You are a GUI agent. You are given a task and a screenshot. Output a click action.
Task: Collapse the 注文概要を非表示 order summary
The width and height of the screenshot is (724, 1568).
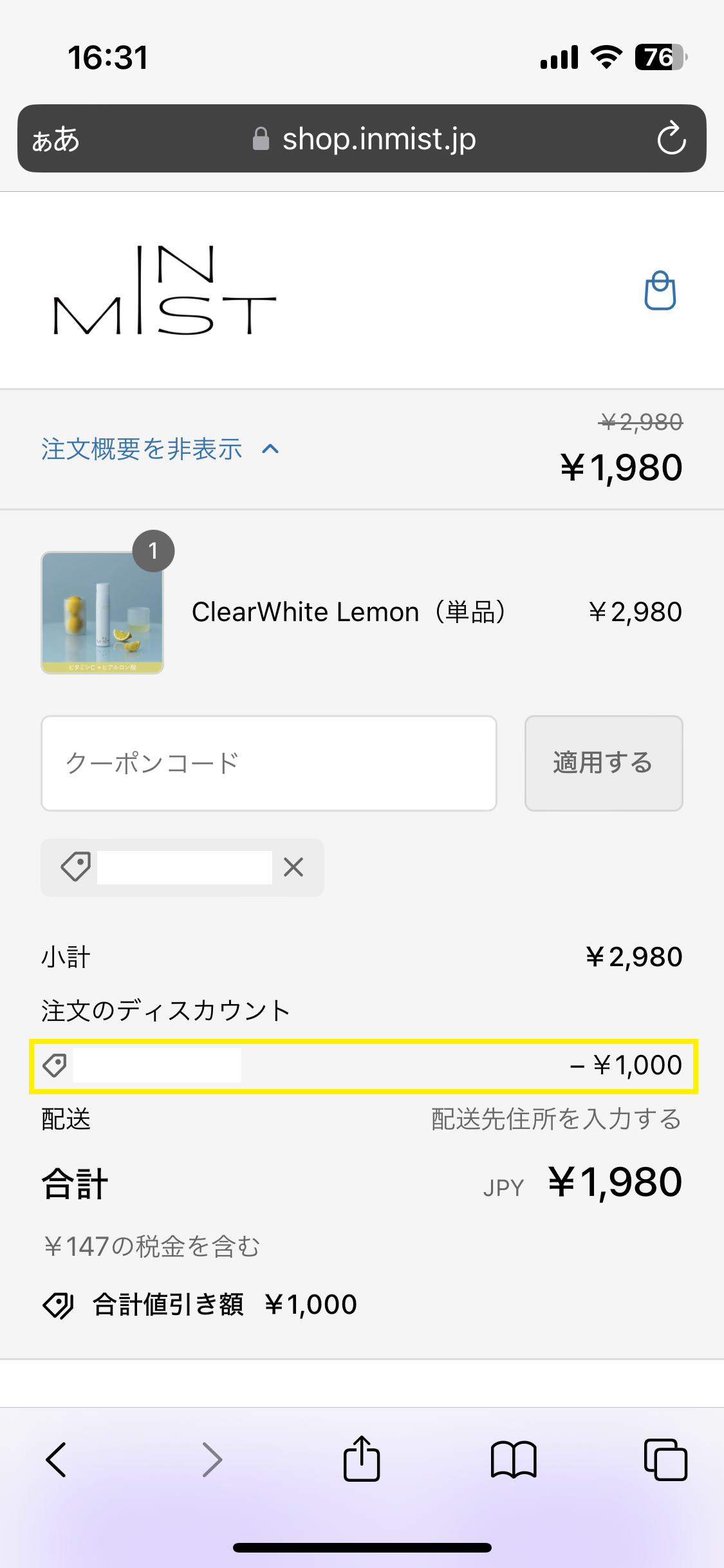click(x=161, y=449)
